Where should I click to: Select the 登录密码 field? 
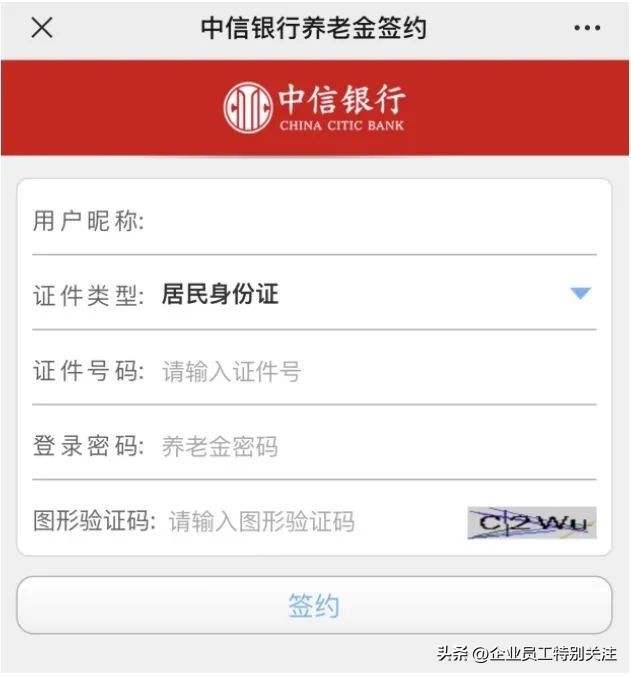[370, 447]
